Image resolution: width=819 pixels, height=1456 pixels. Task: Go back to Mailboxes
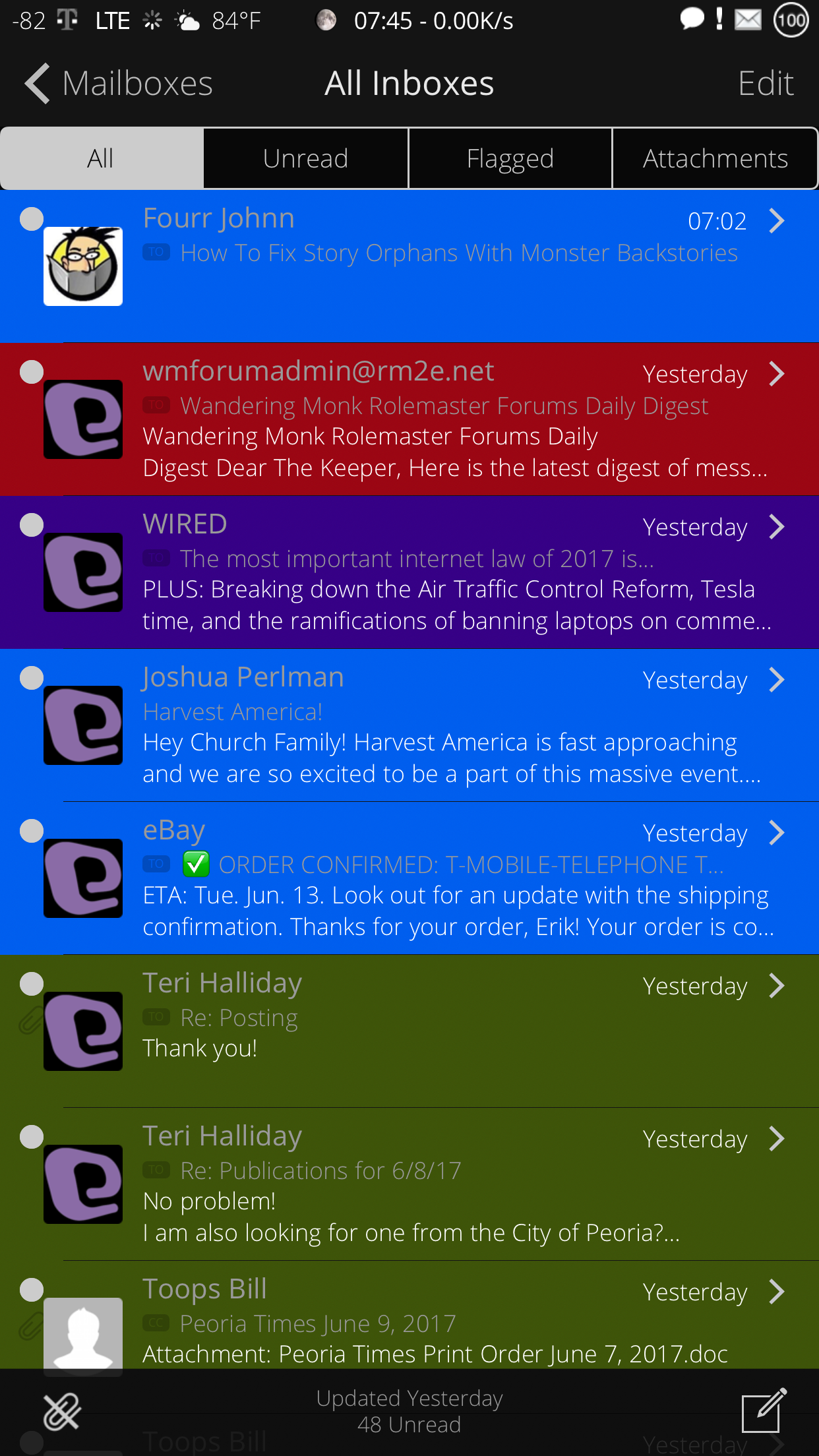(x=119, y=84)
